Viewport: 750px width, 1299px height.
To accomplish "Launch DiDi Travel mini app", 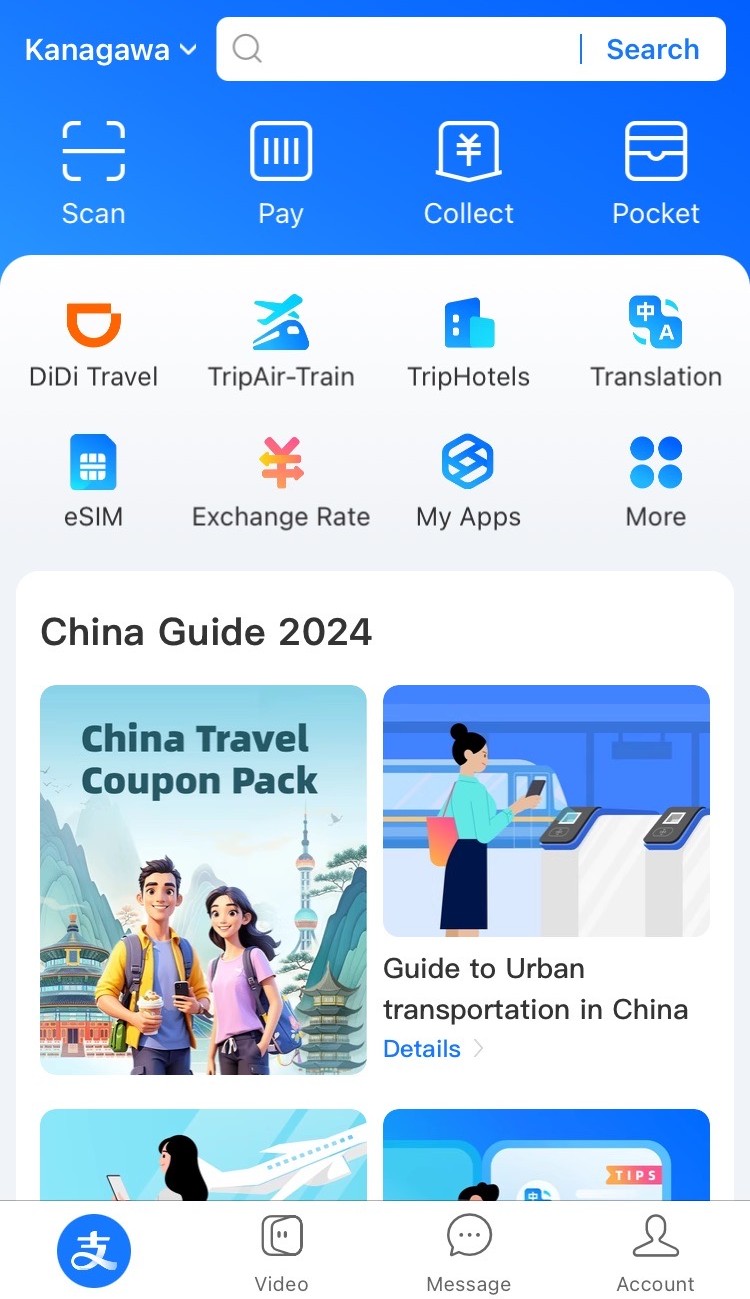I will (94, 342).
